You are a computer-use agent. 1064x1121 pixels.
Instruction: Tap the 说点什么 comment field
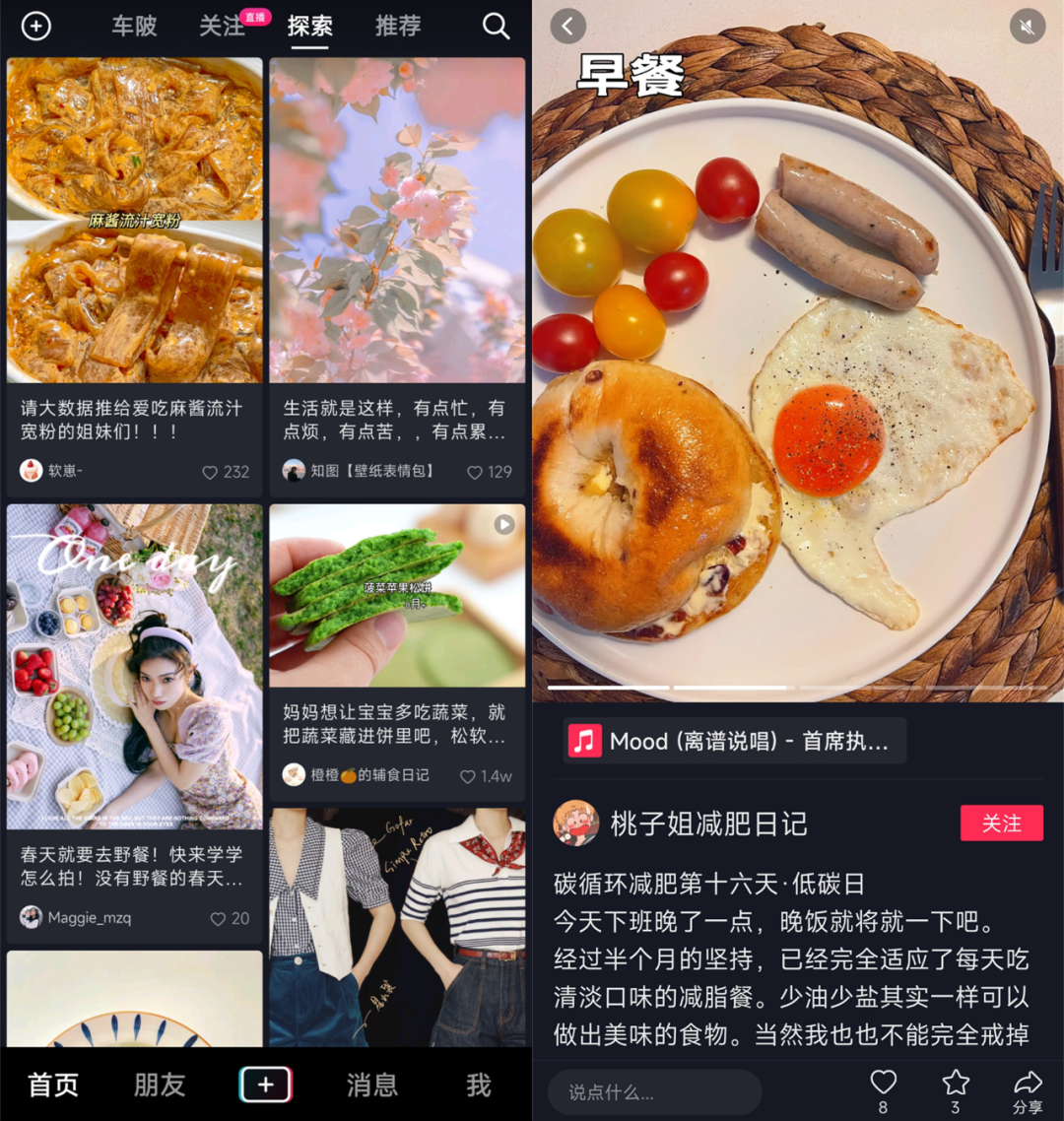pos(654,1092)
